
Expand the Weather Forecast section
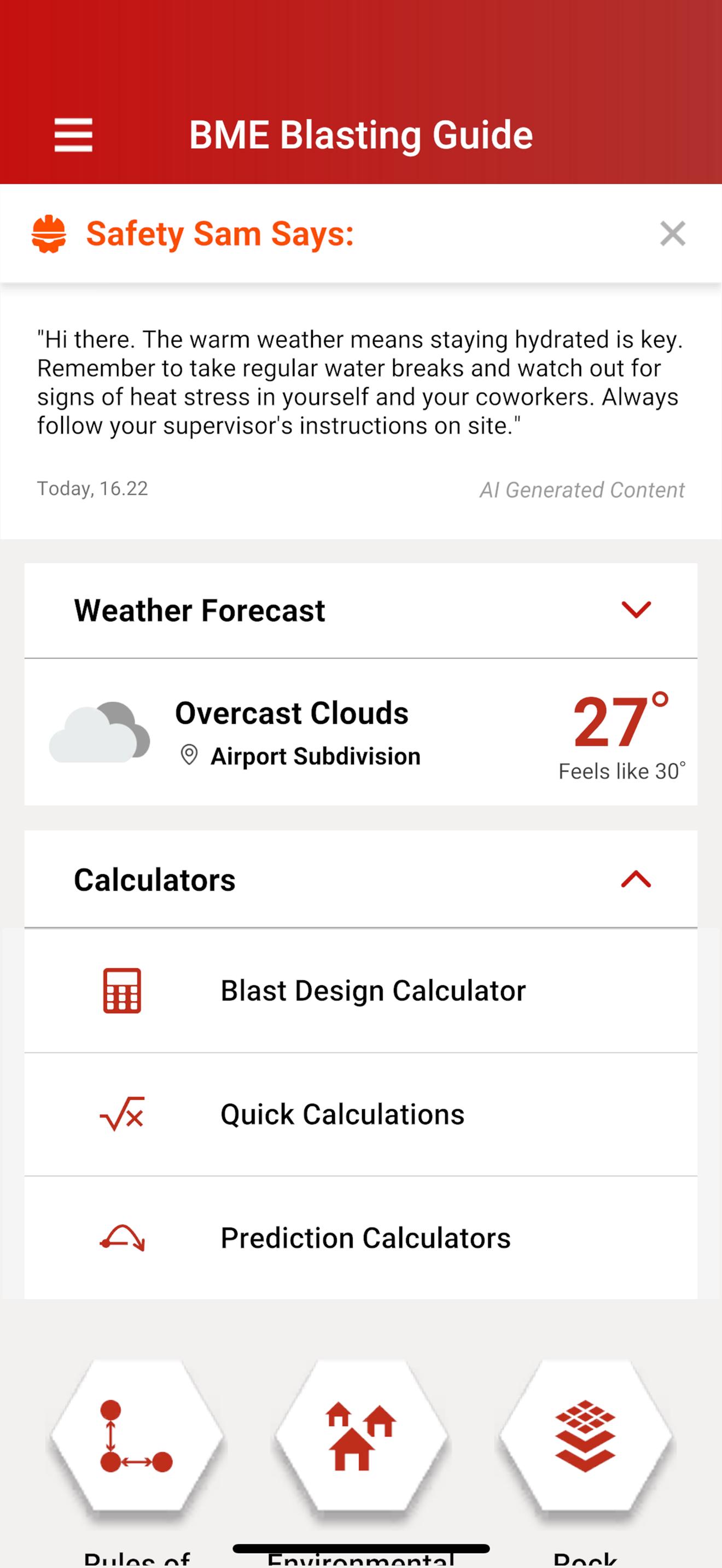pyautogui.click(x=636, y=610)
